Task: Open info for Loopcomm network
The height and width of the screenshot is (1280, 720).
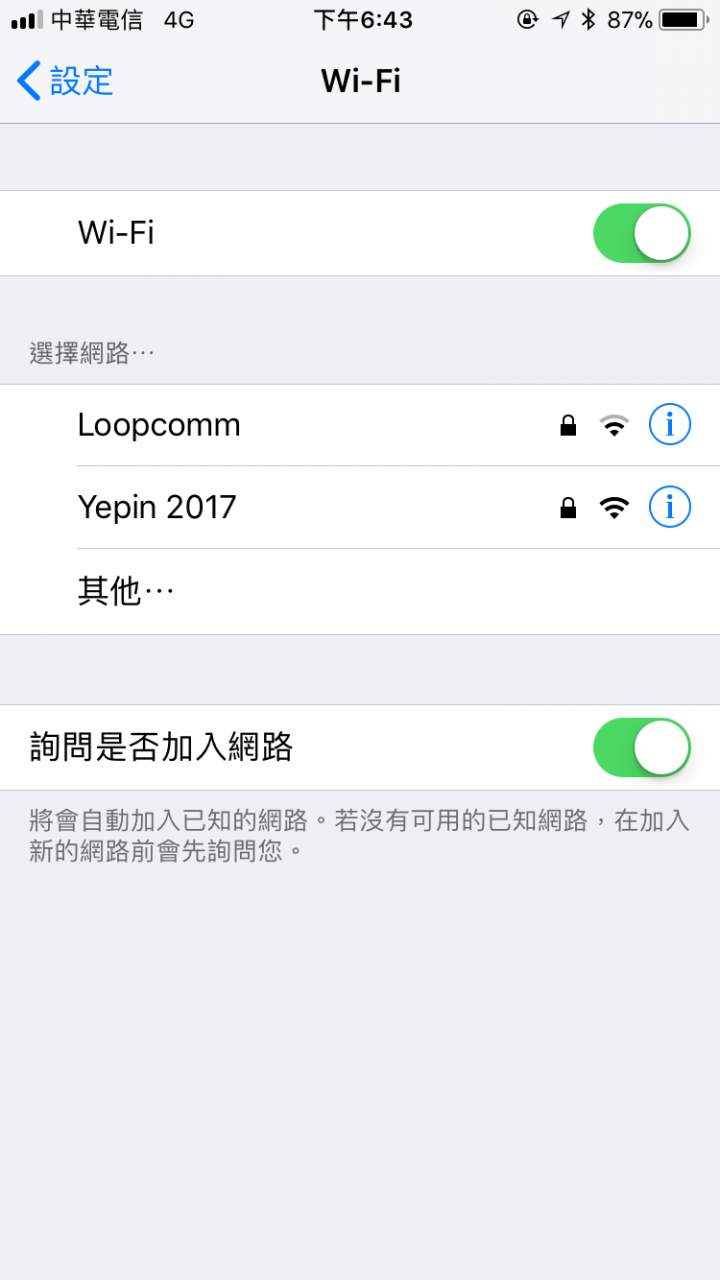Action: pos(669,426)
